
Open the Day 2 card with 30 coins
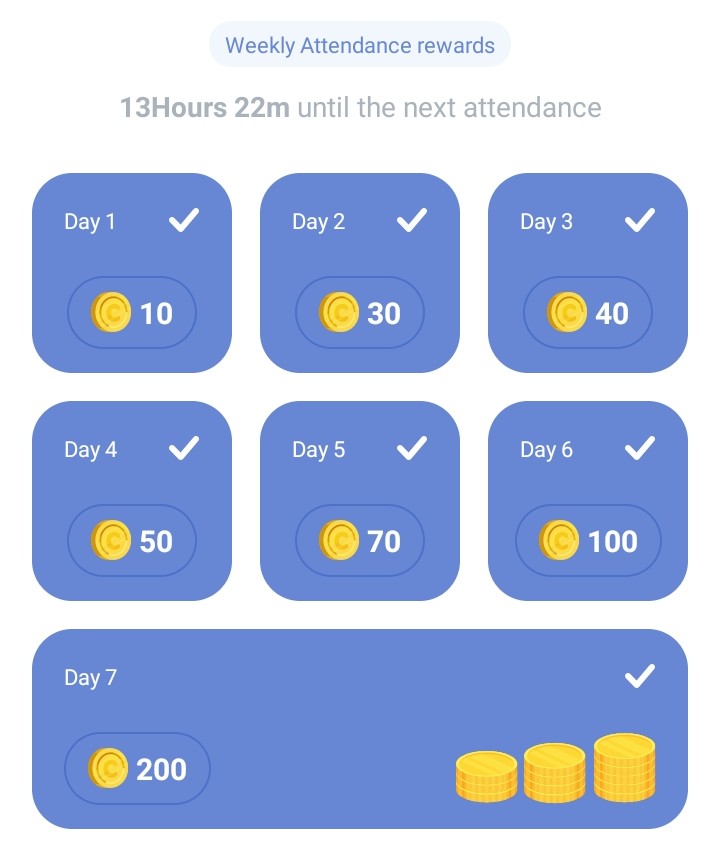coord(360,273)
